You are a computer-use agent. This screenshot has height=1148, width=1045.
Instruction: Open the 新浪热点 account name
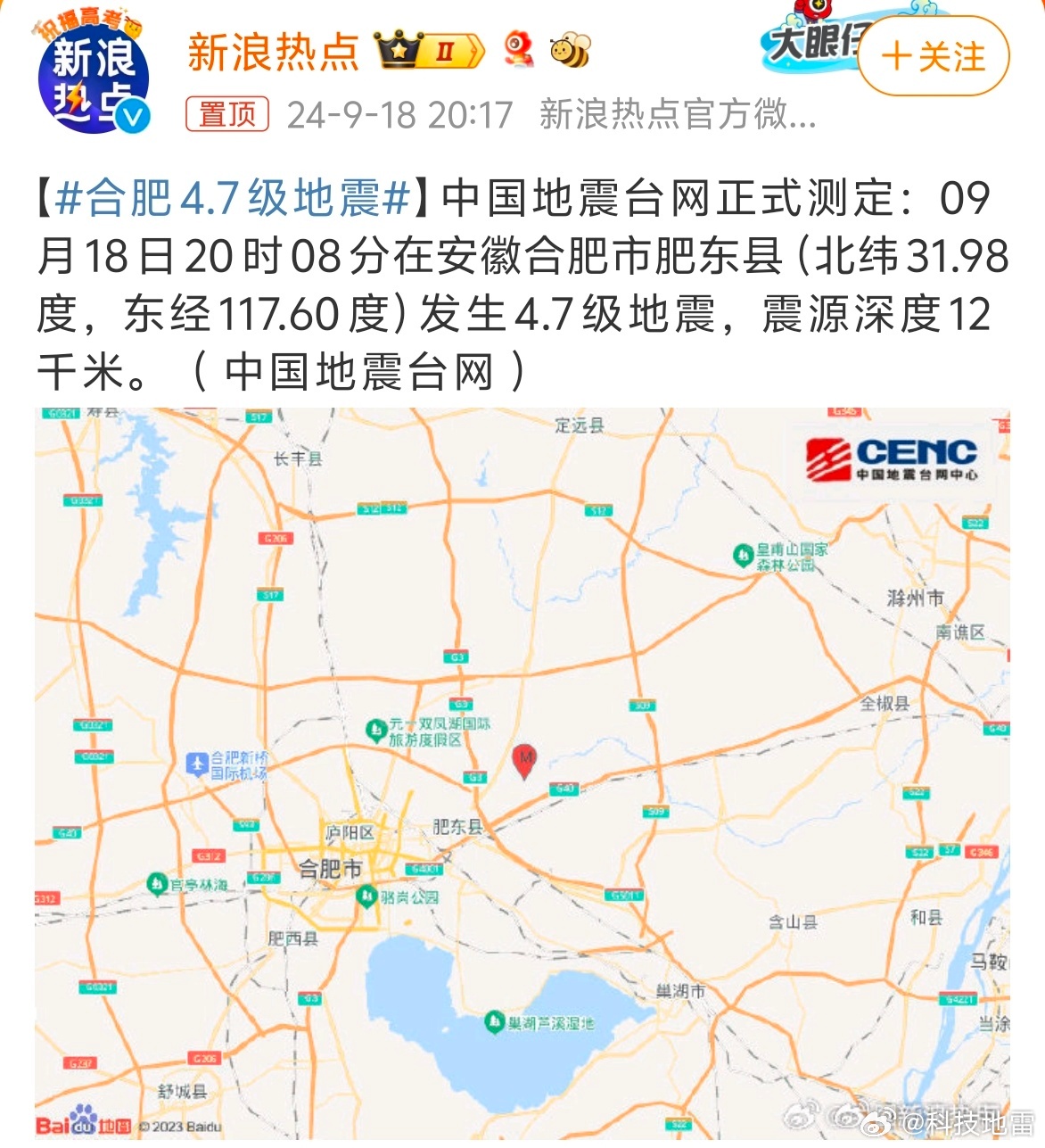[273, 53]
